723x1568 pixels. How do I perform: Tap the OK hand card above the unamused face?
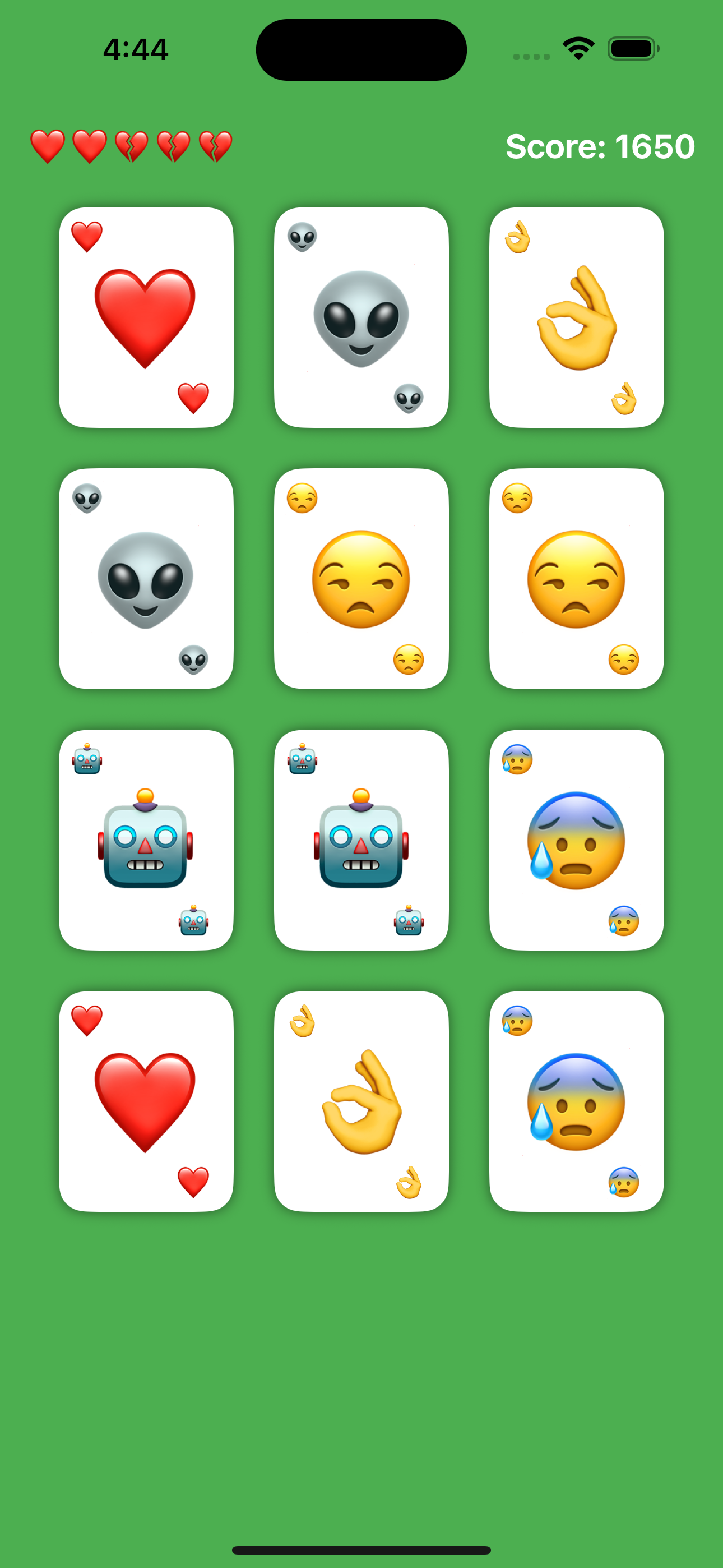(576, 317)
